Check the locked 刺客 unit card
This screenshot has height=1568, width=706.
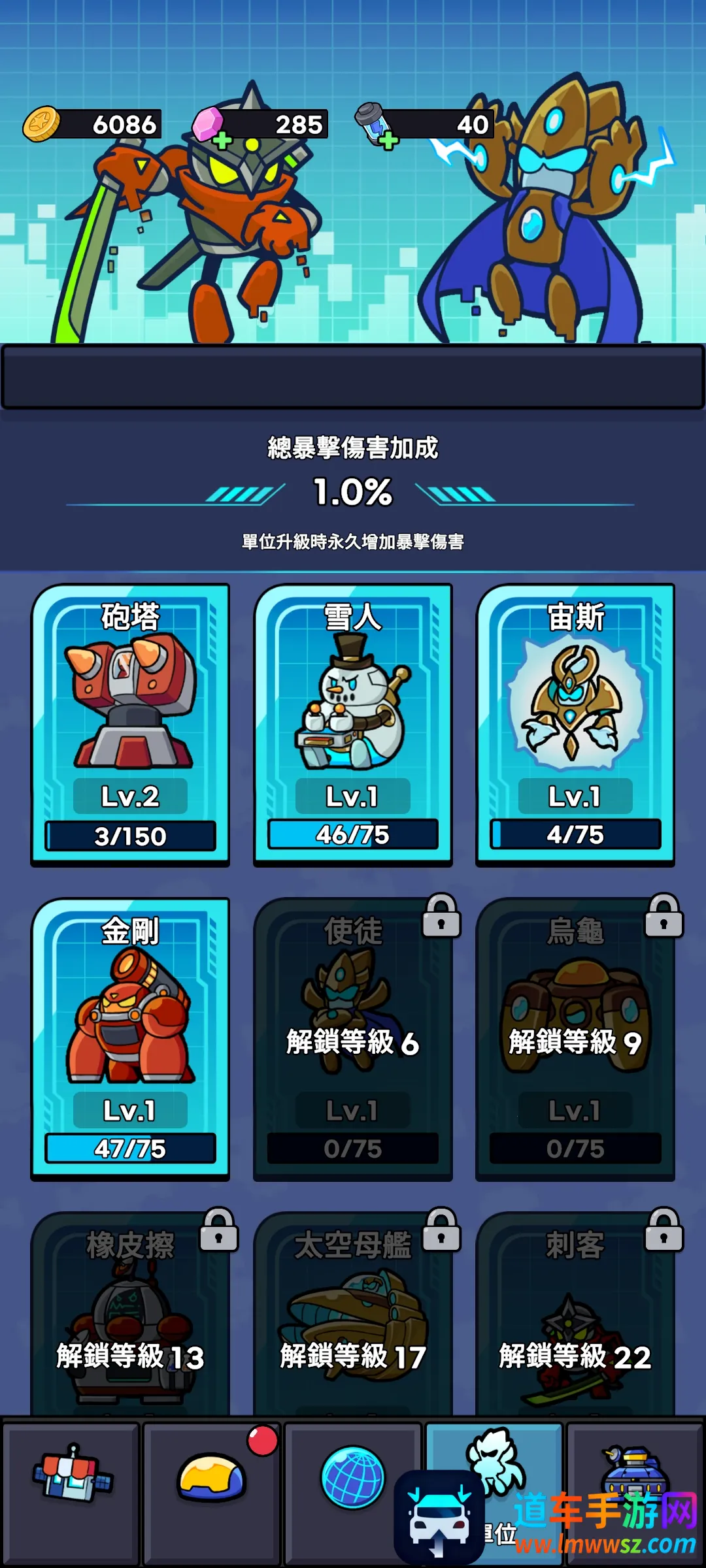575,1313
